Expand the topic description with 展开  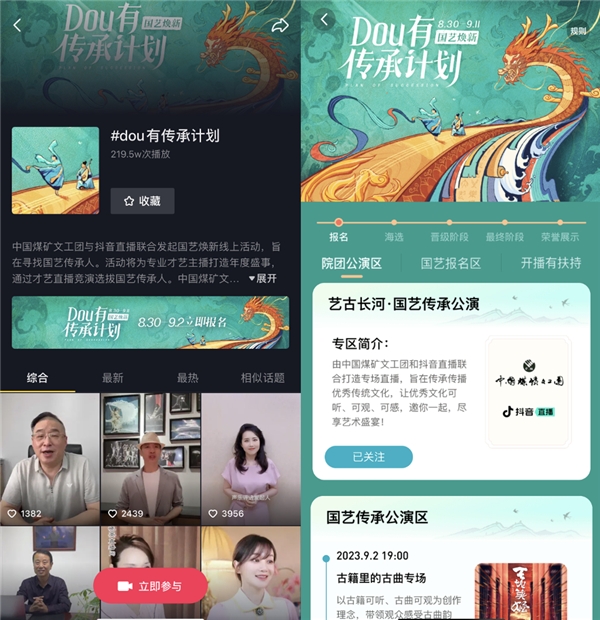[x=262, y=278]
